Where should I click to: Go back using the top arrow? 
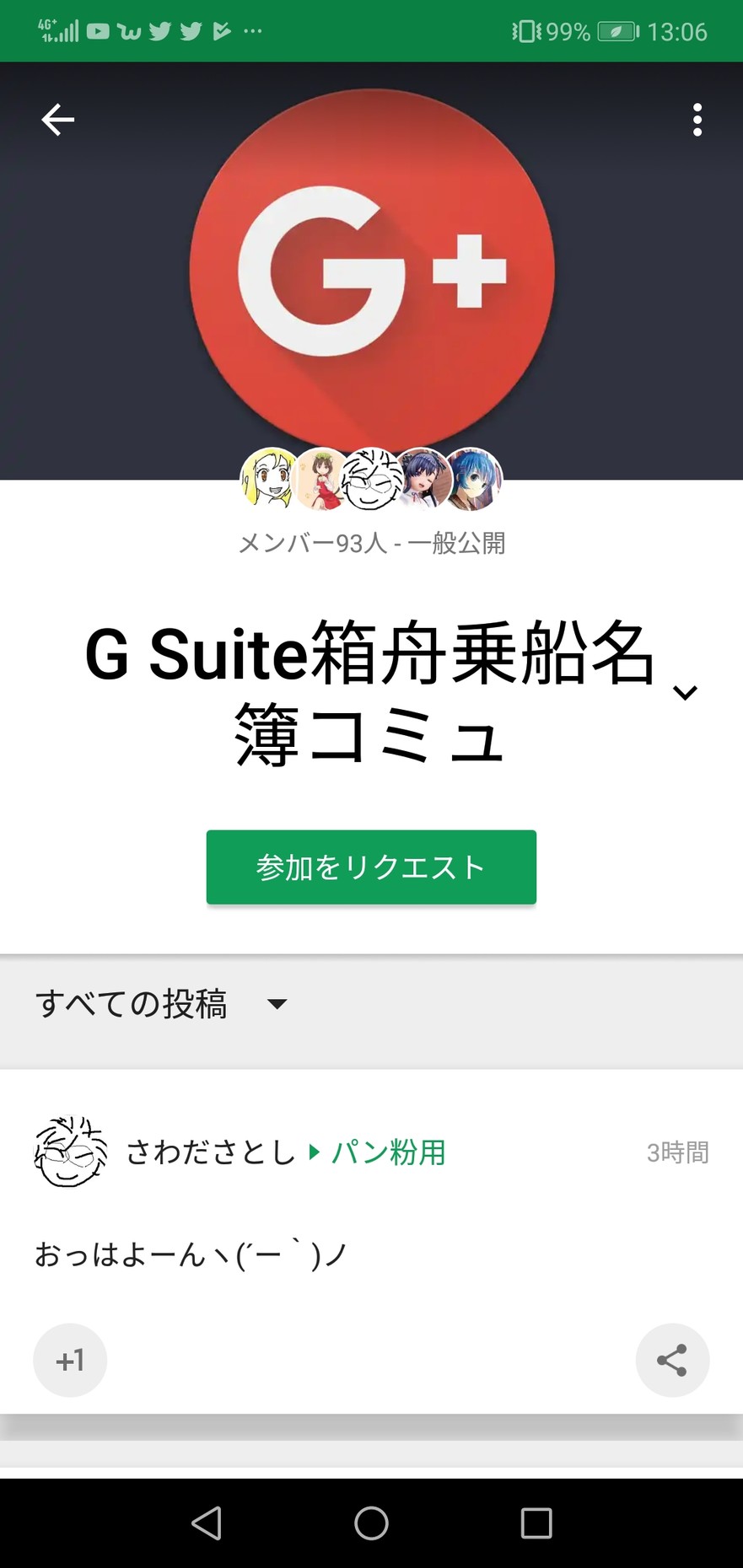click(57, 120)
